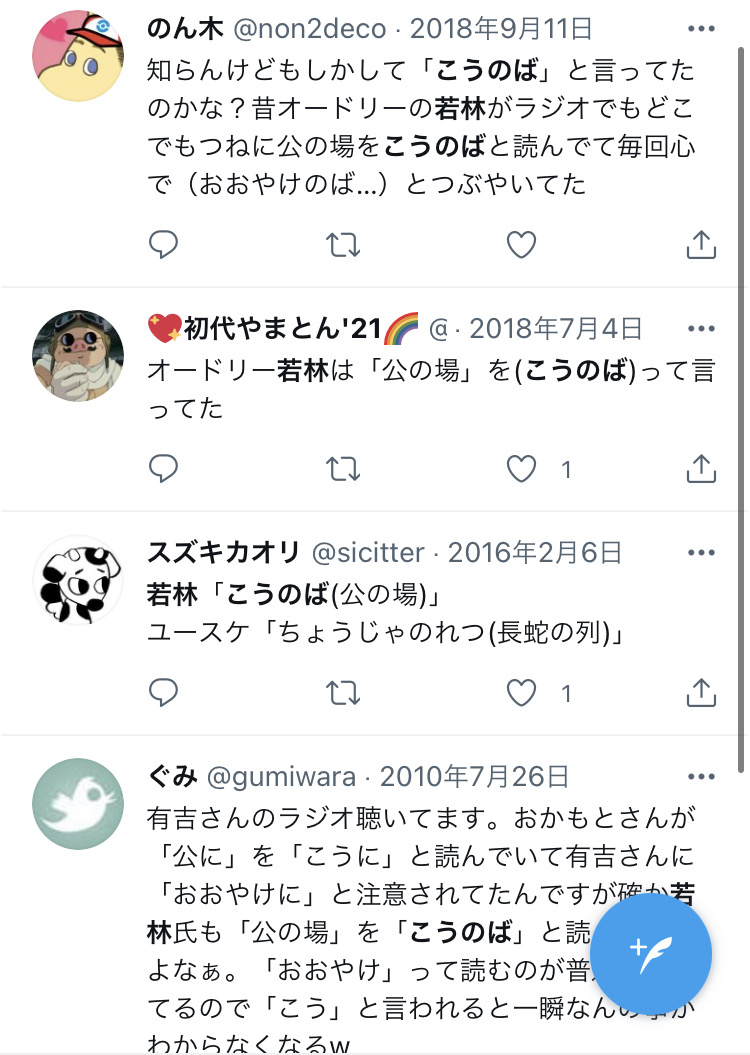
Task: Open more options on のん木's tweet
Action: (702, 28)
